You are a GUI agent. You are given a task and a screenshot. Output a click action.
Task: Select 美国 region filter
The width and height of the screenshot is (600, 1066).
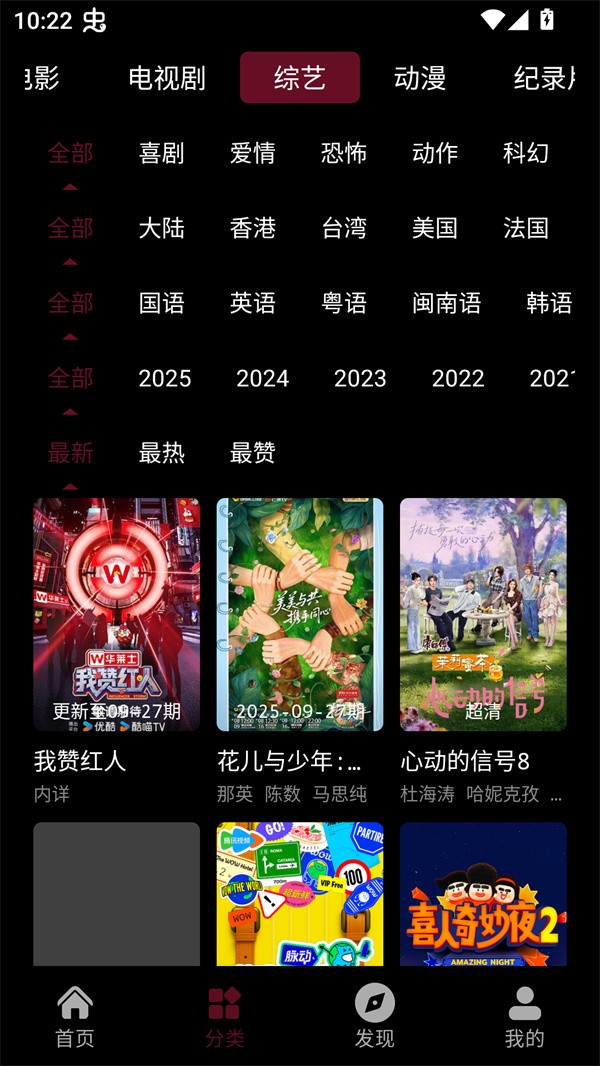pyautogui.click(x=435, y=228)
